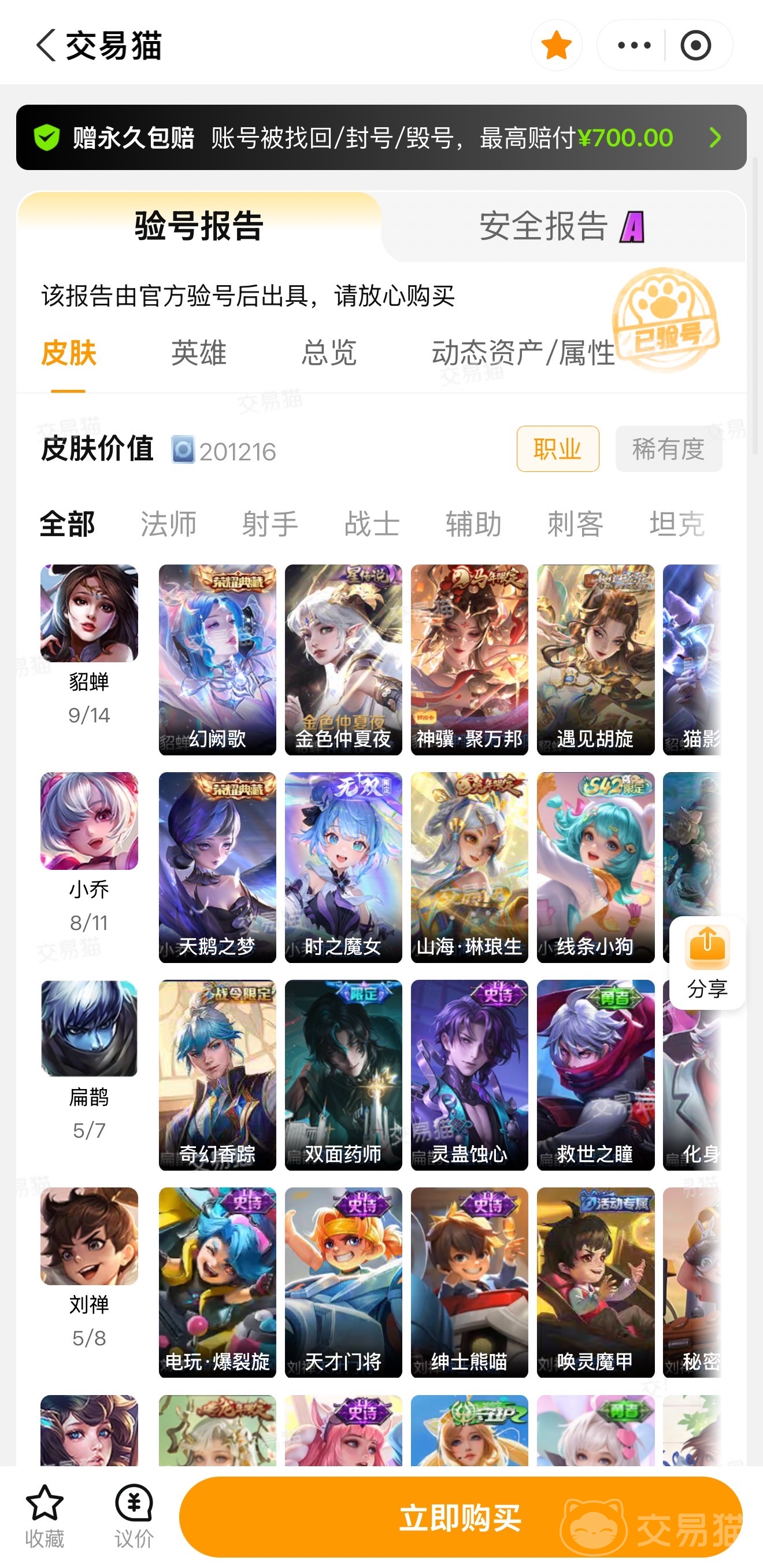Select the 动态资产/属性 tab
This screenshot has height=1568, width=763.
(x=523, y=353)
